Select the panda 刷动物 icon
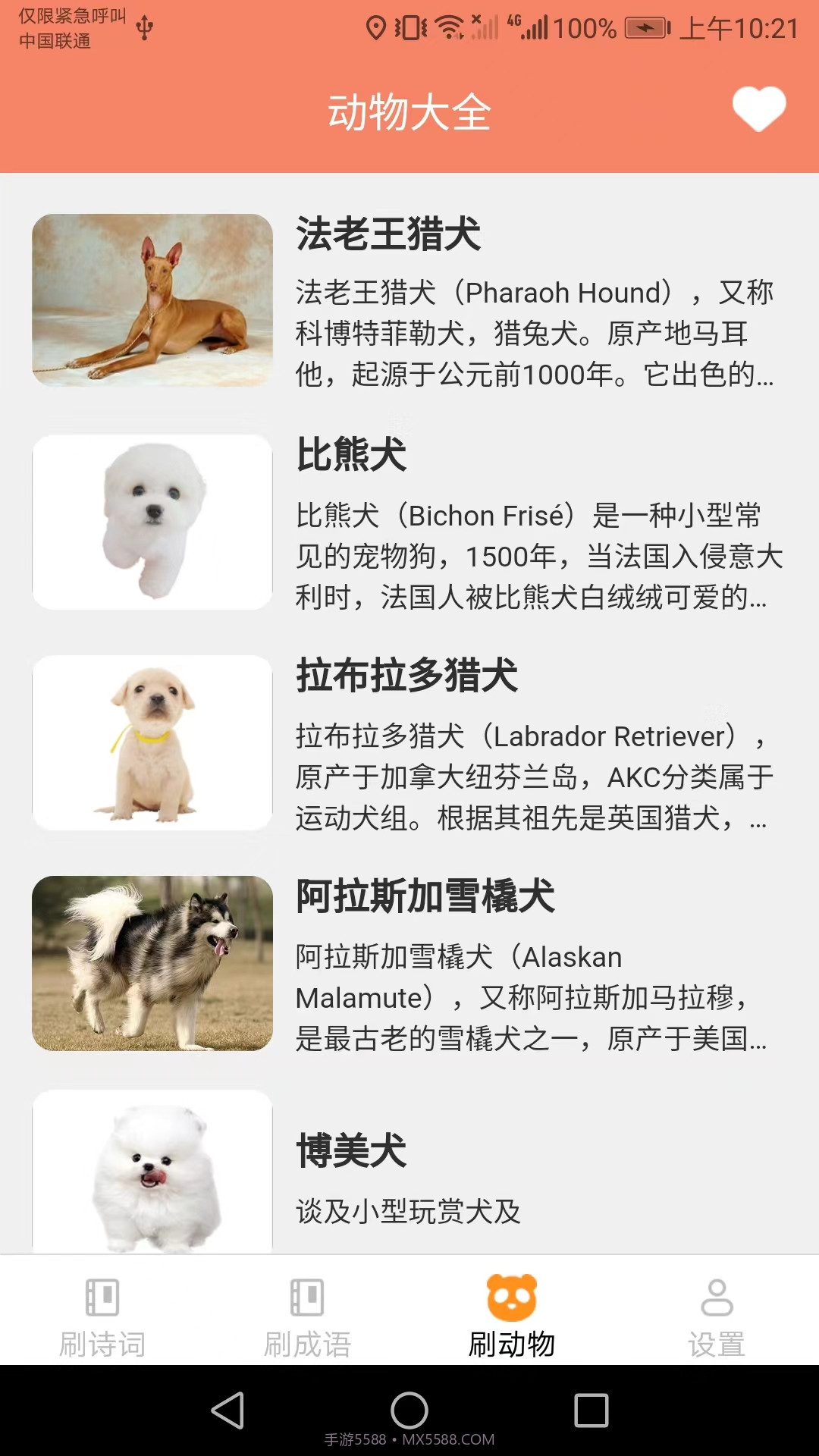The height and width of the screenshot is (1456, 819). (x=512, y=1298)
